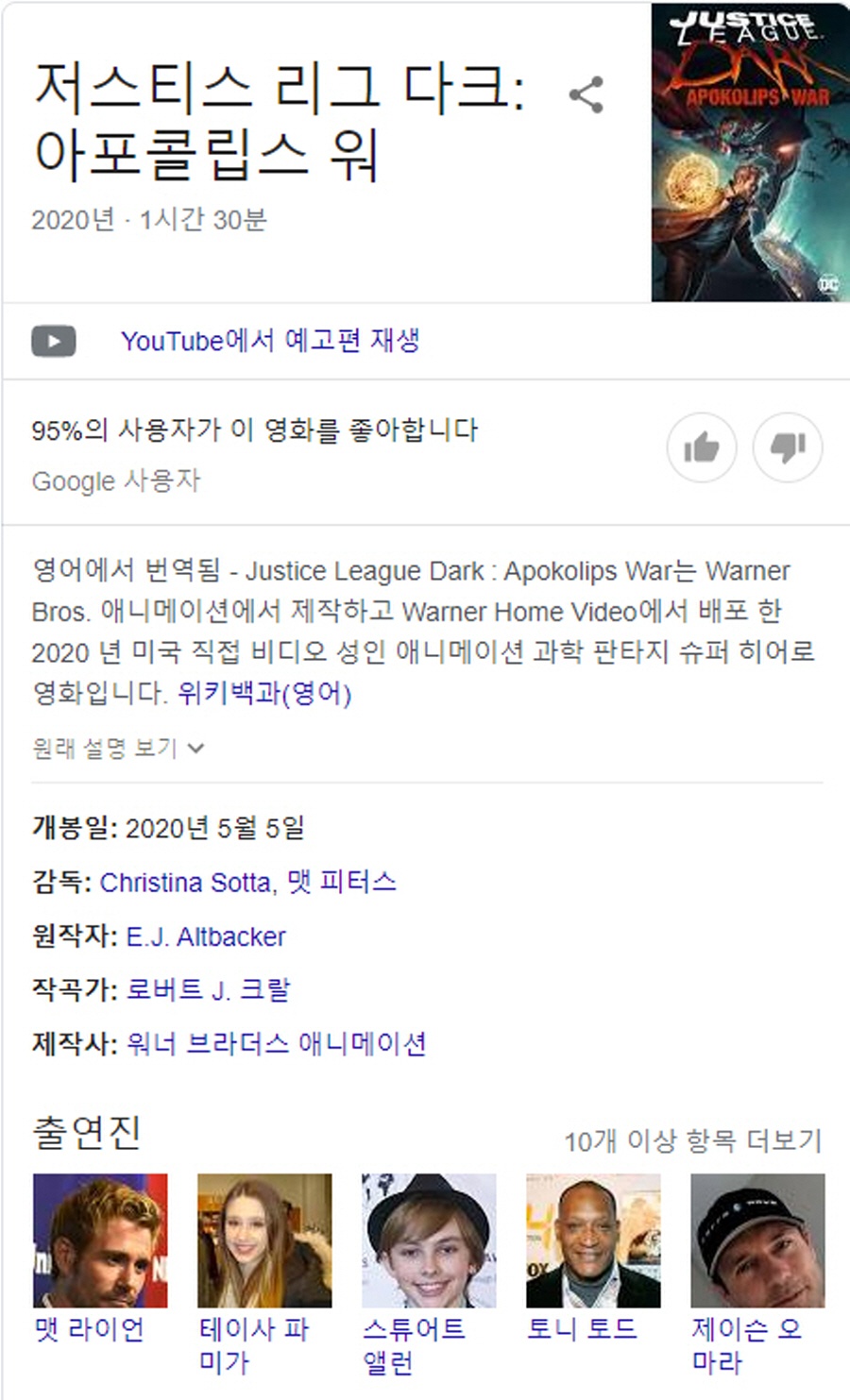Open cast member 테이사 파미가

coord(264,1240)
